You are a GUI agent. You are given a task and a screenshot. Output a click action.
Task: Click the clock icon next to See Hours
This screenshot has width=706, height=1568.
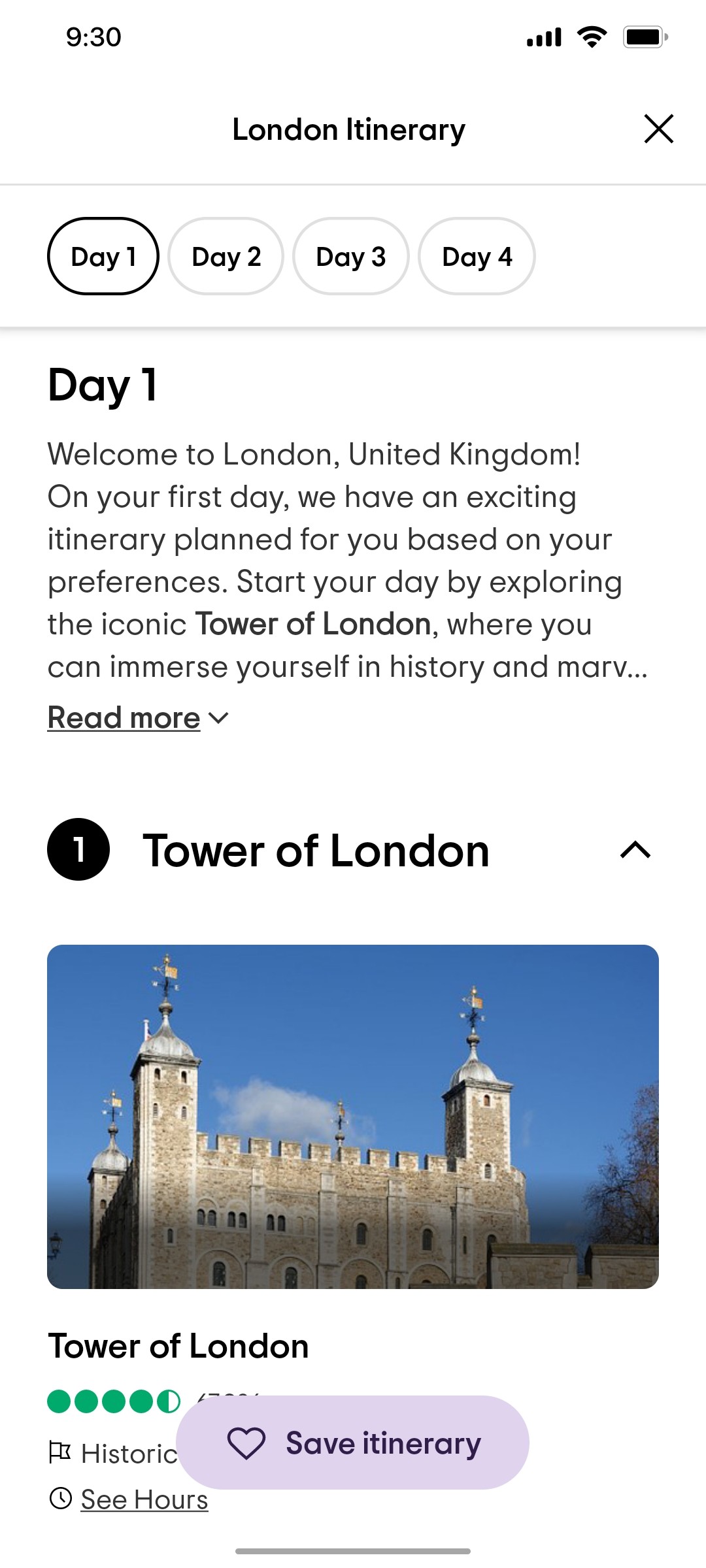(x=61, y=1499)
